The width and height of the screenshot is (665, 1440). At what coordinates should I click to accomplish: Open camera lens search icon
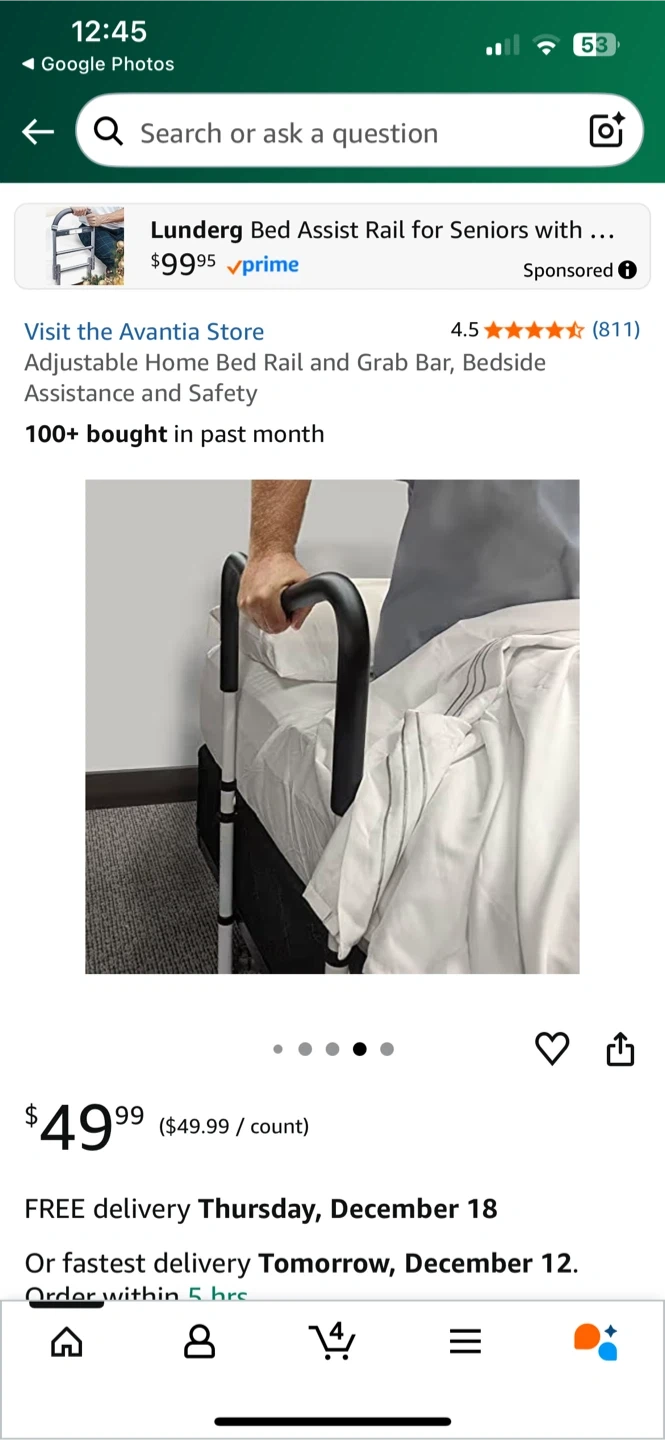(x=606, y=131)
